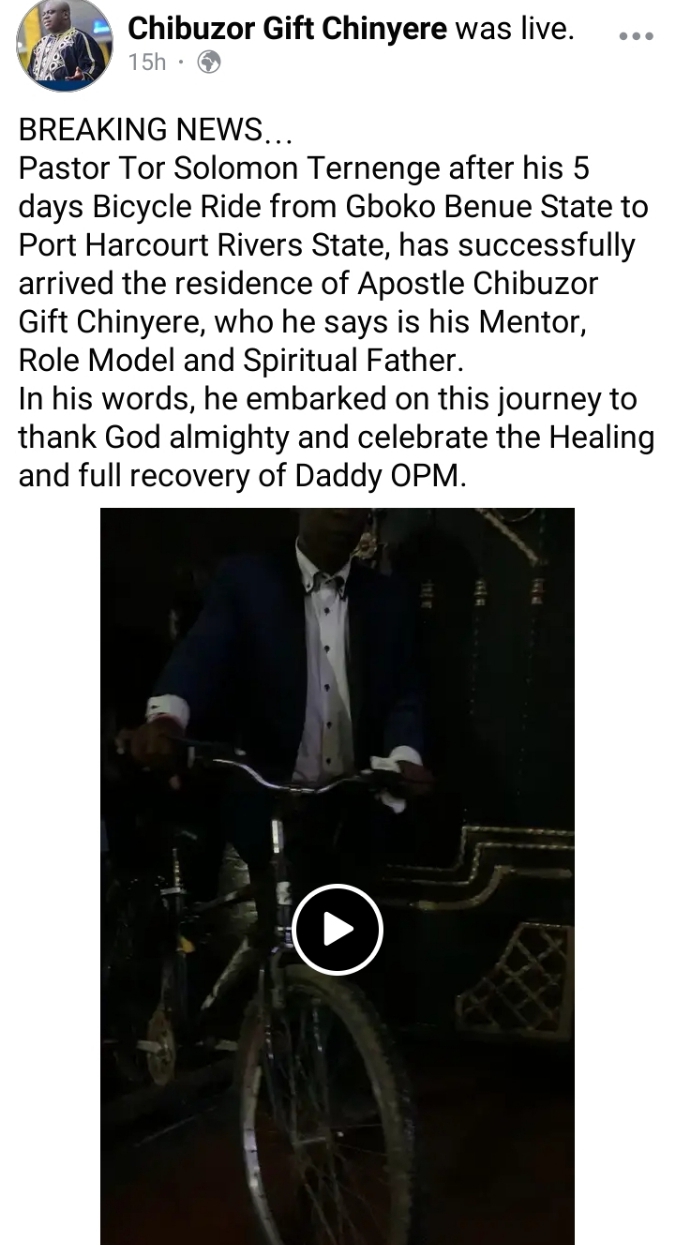Open Chibuzor Gift Chinyere's profile picture
Image resolution: width=675 pixels, height=1245 pixels.
coord(65,45)
